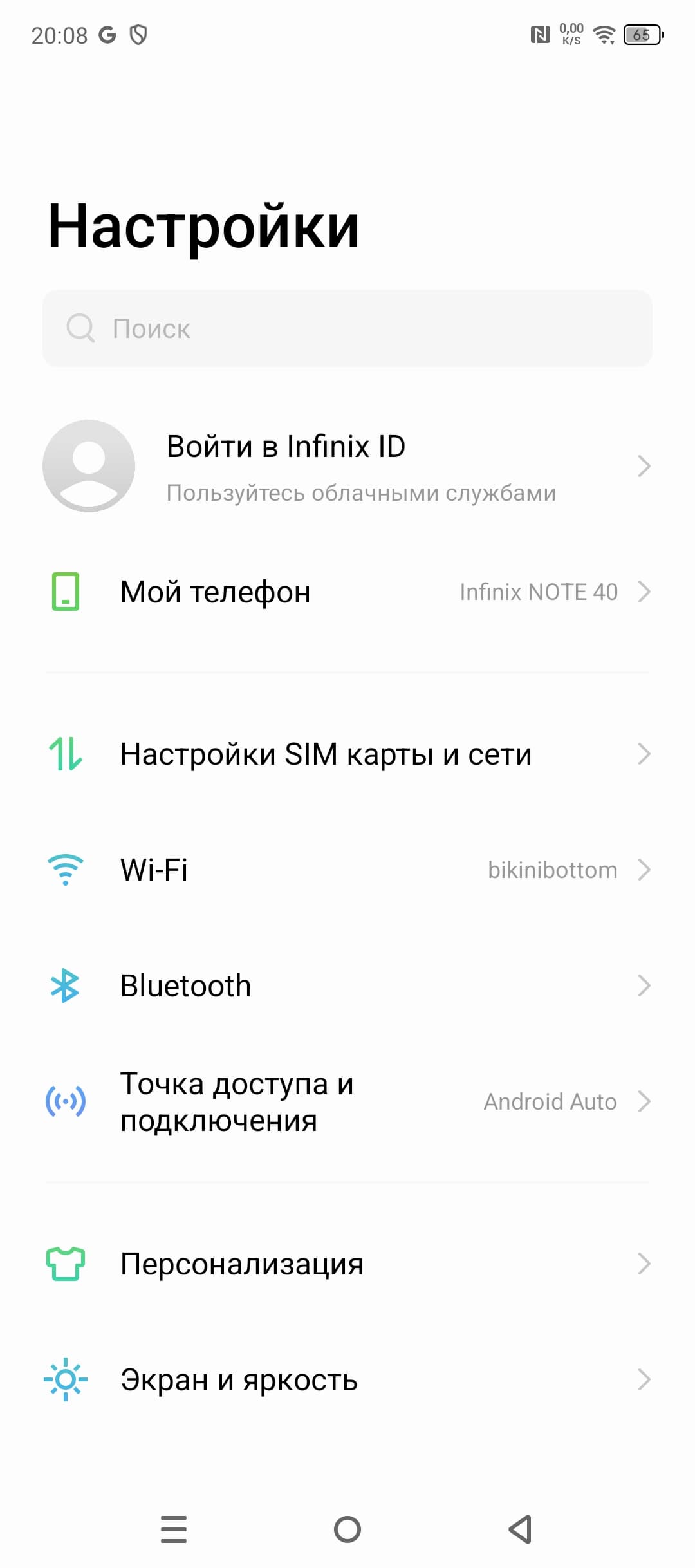Go to the home screen
Screen dimensions: 695x1568
click(347, 1529)
